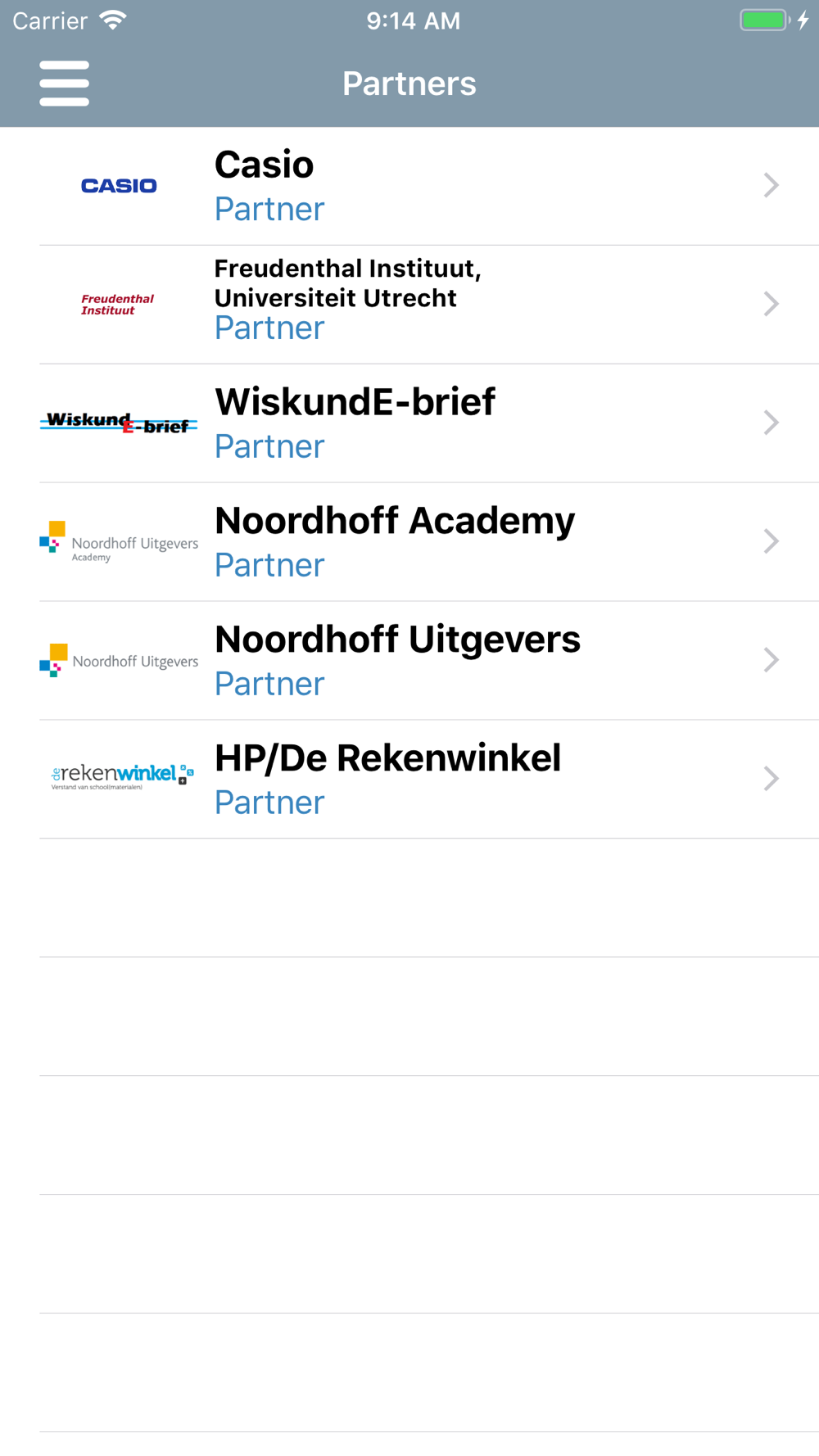Show HP/De Rekenwinkel partner info
Screen dimensions: 819x1456
pos(409,780)
